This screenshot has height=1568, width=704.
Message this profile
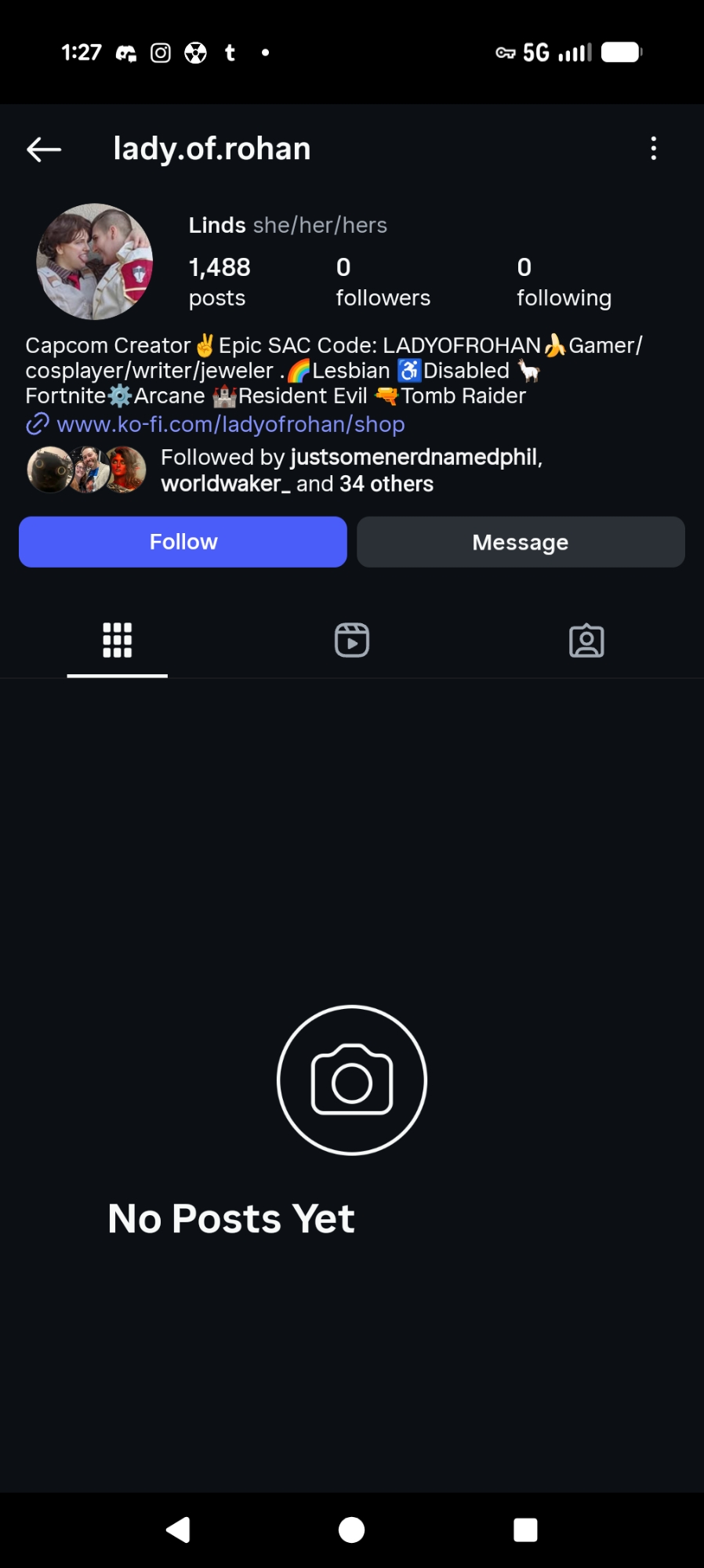521,542
